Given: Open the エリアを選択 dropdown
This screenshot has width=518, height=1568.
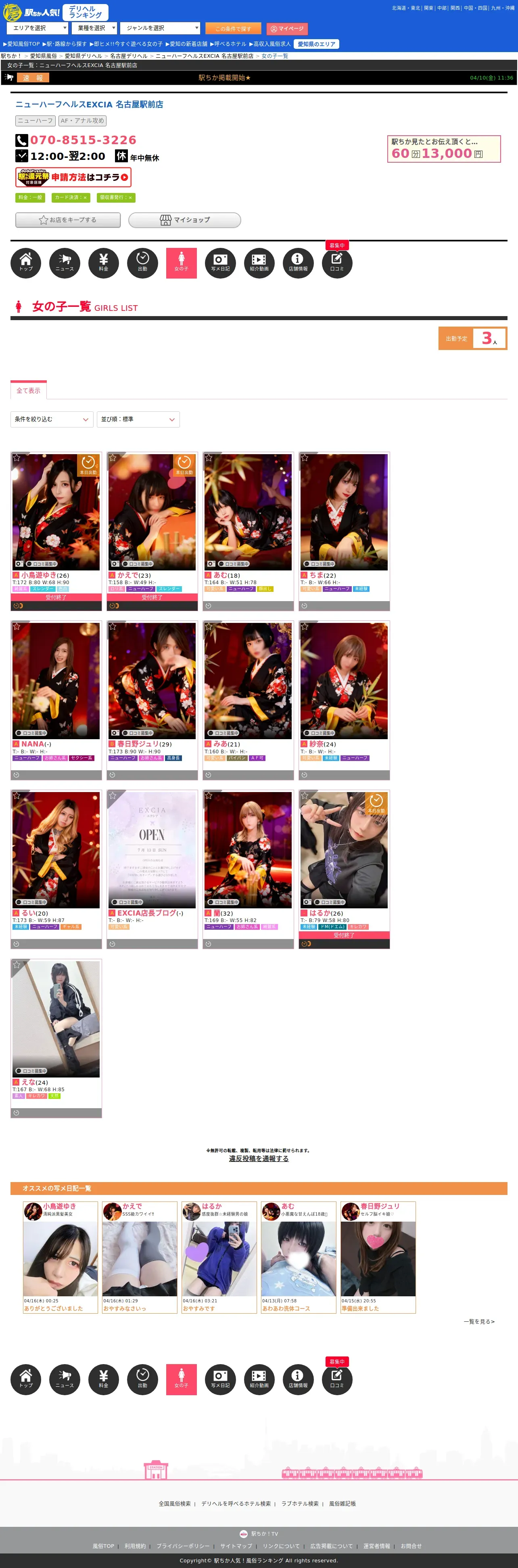Looking at the screenshot, I should [37, 28].
